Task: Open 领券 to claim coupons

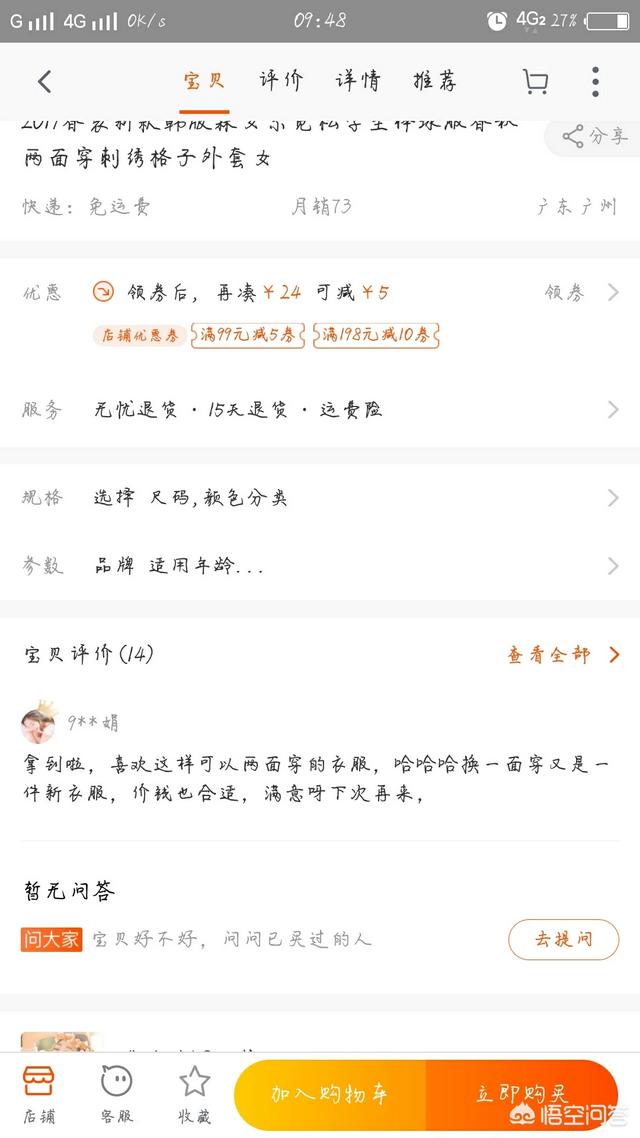Action: coord(582,292)
